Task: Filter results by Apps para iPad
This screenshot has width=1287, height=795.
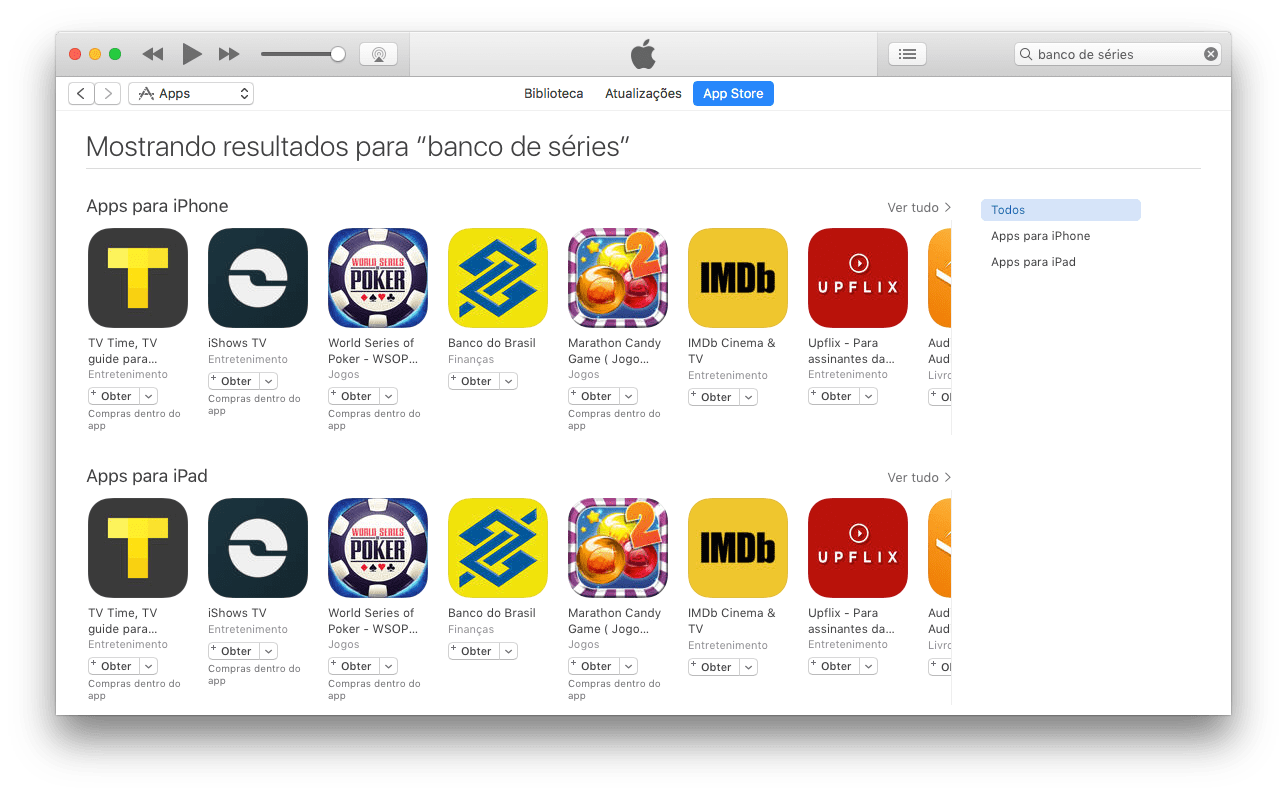Action: point(1033,262)
